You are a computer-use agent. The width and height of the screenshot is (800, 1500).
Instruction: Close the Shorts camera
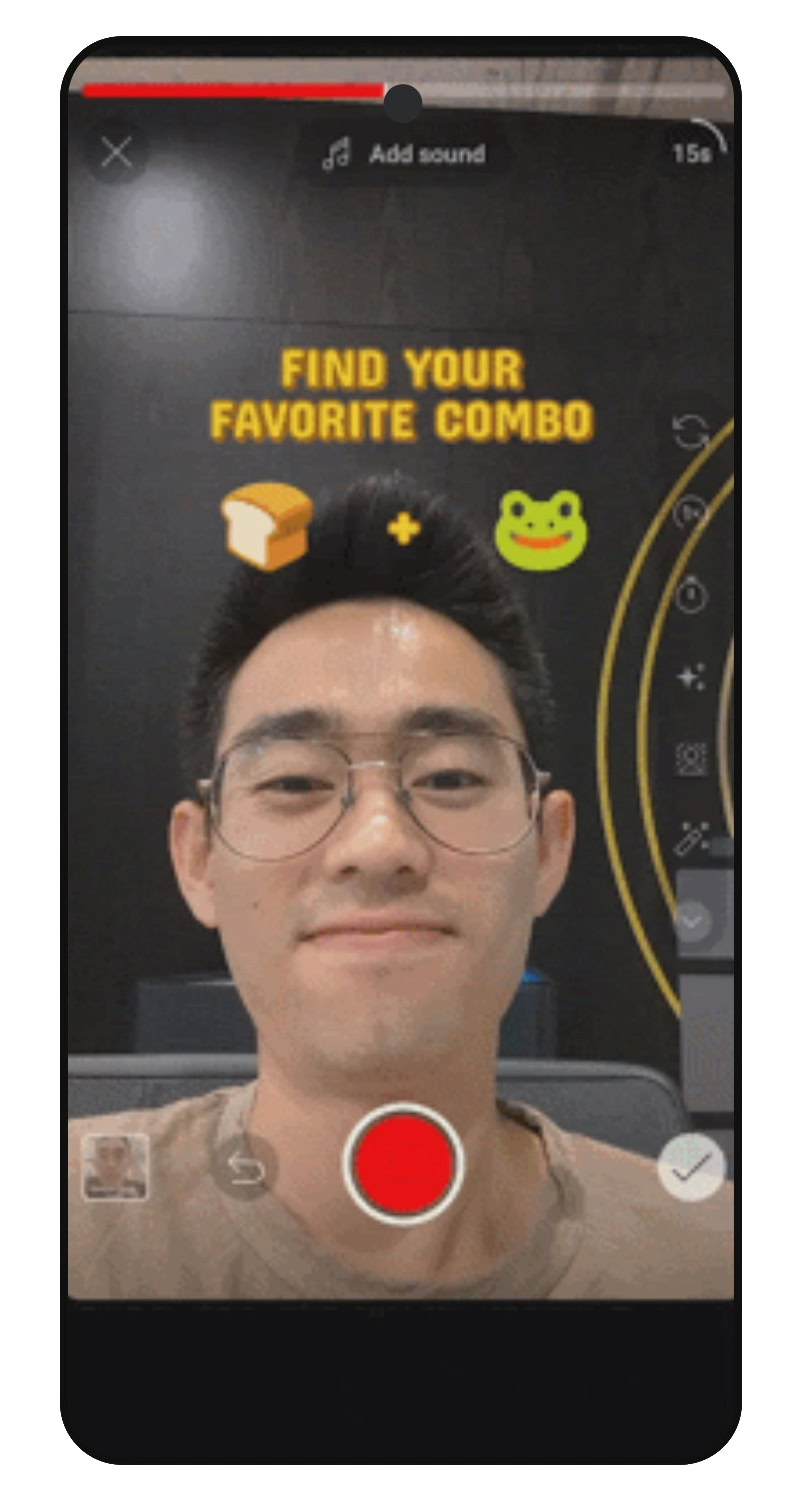(x=117, y=153)
